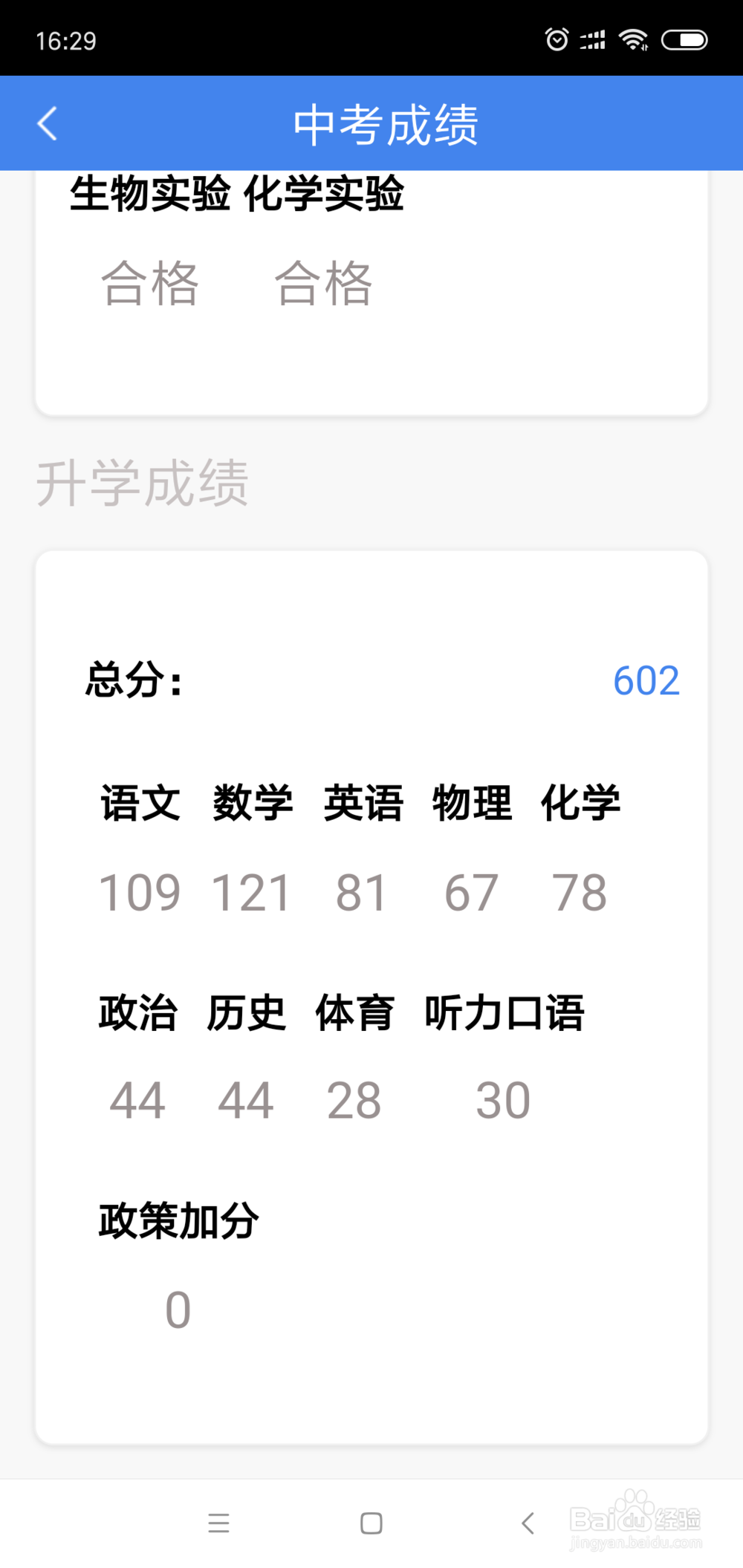Tap the clock showing 16:29

66,41
